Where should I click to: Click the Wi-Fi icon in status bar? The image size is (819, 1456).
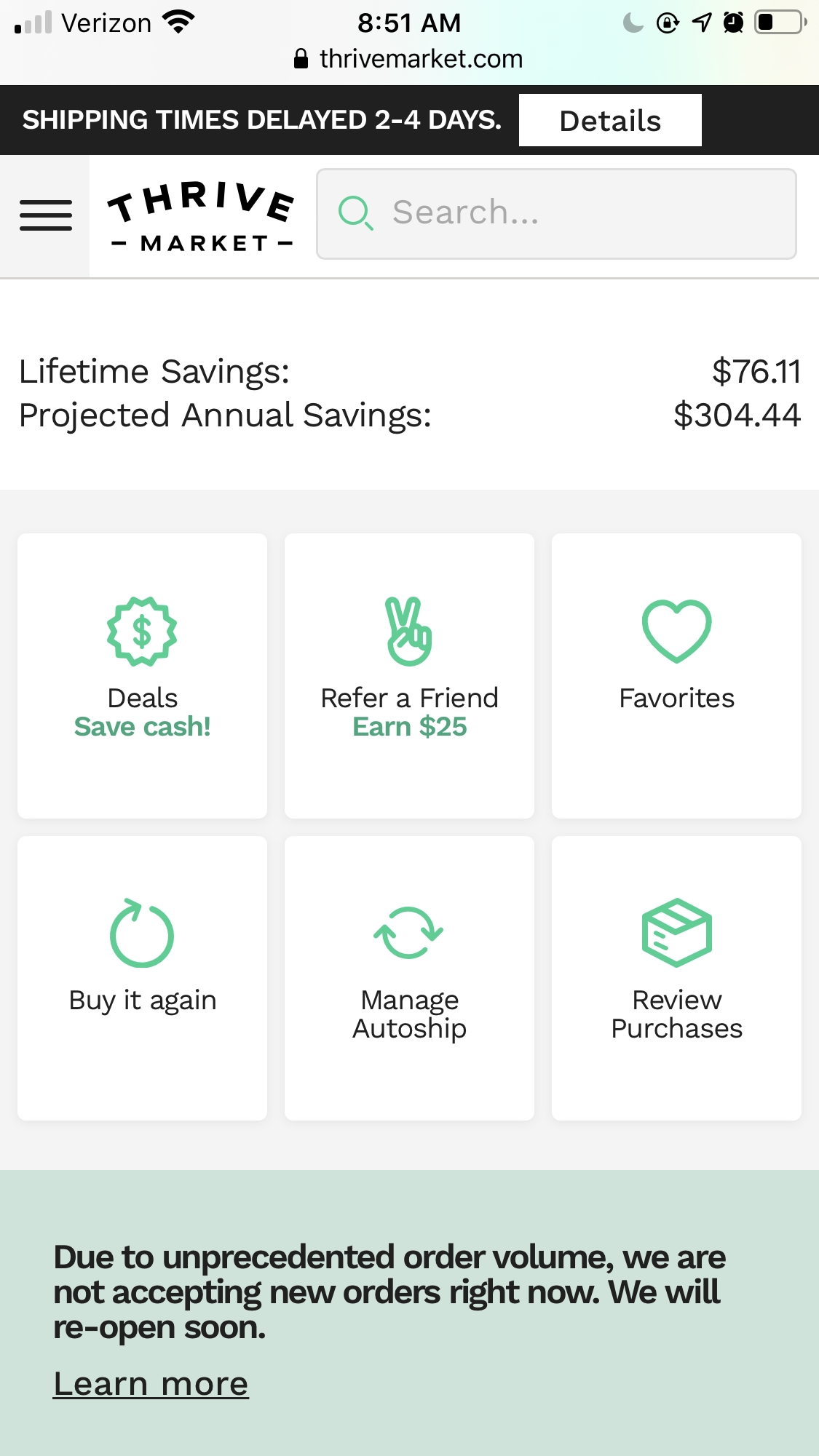pos(177,20)
